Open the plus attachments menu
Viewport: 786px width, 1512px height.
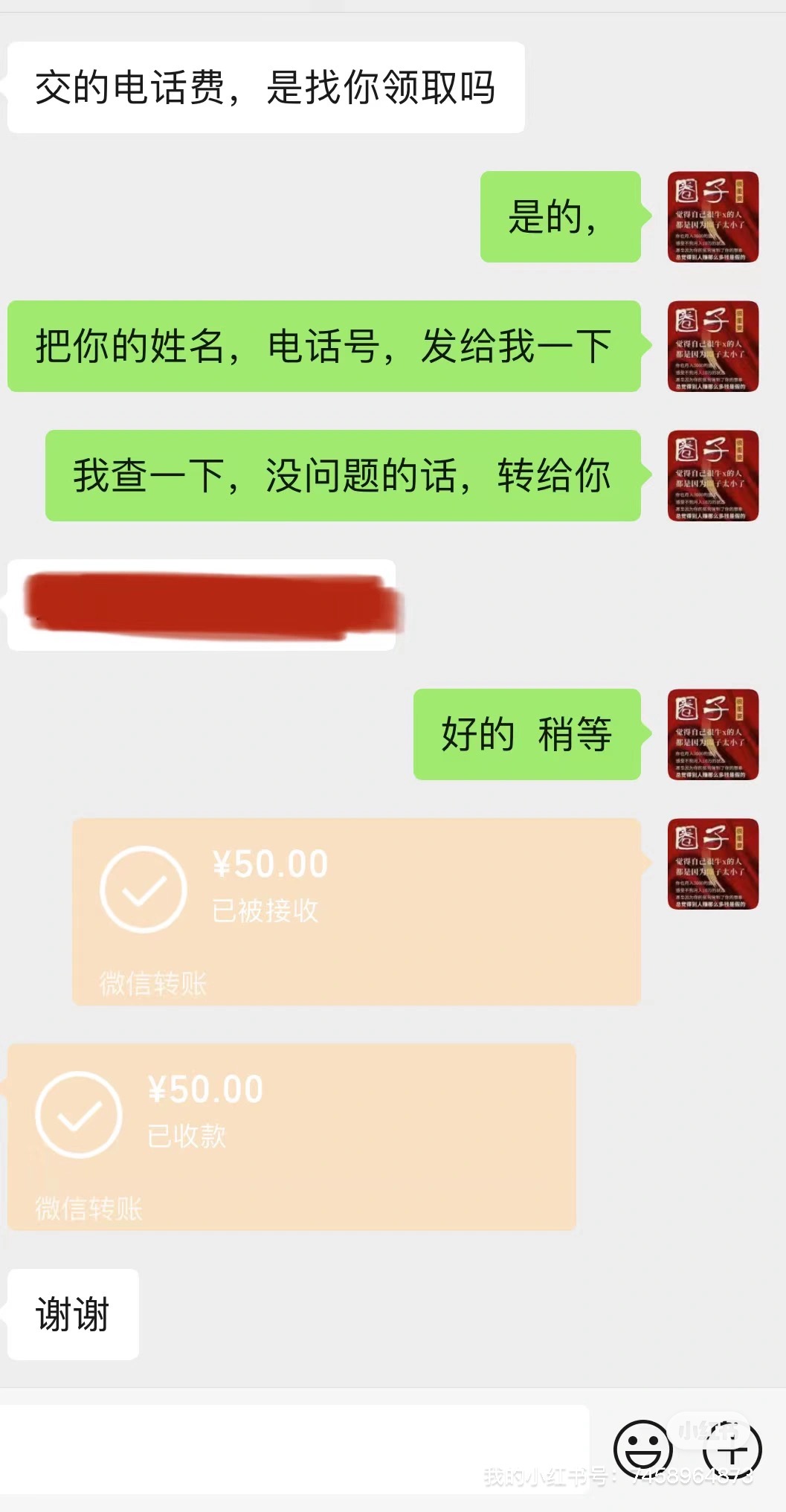(732, 1449)
